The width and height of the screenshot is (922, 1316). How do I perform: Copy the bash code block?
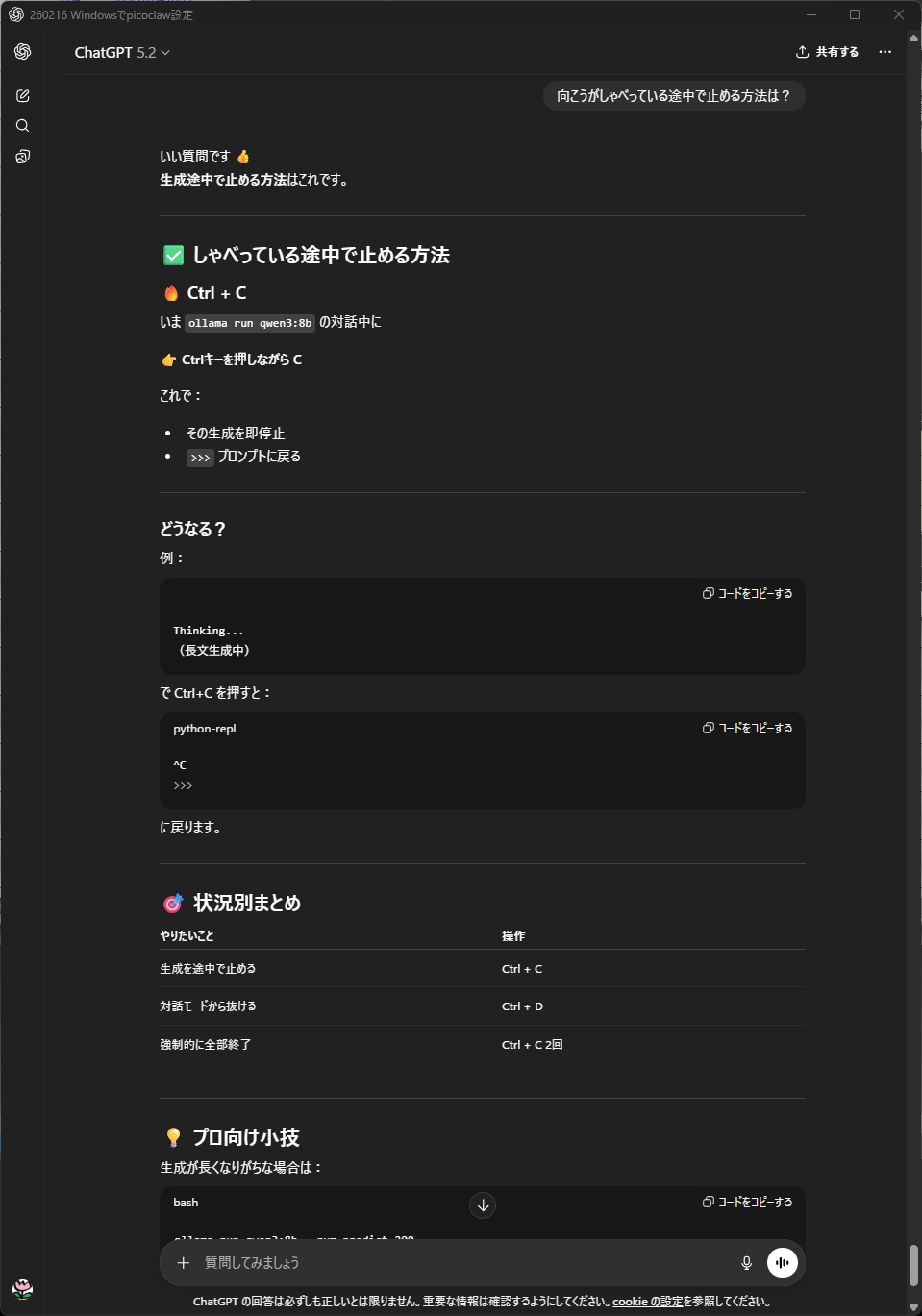pos(747,1202)
